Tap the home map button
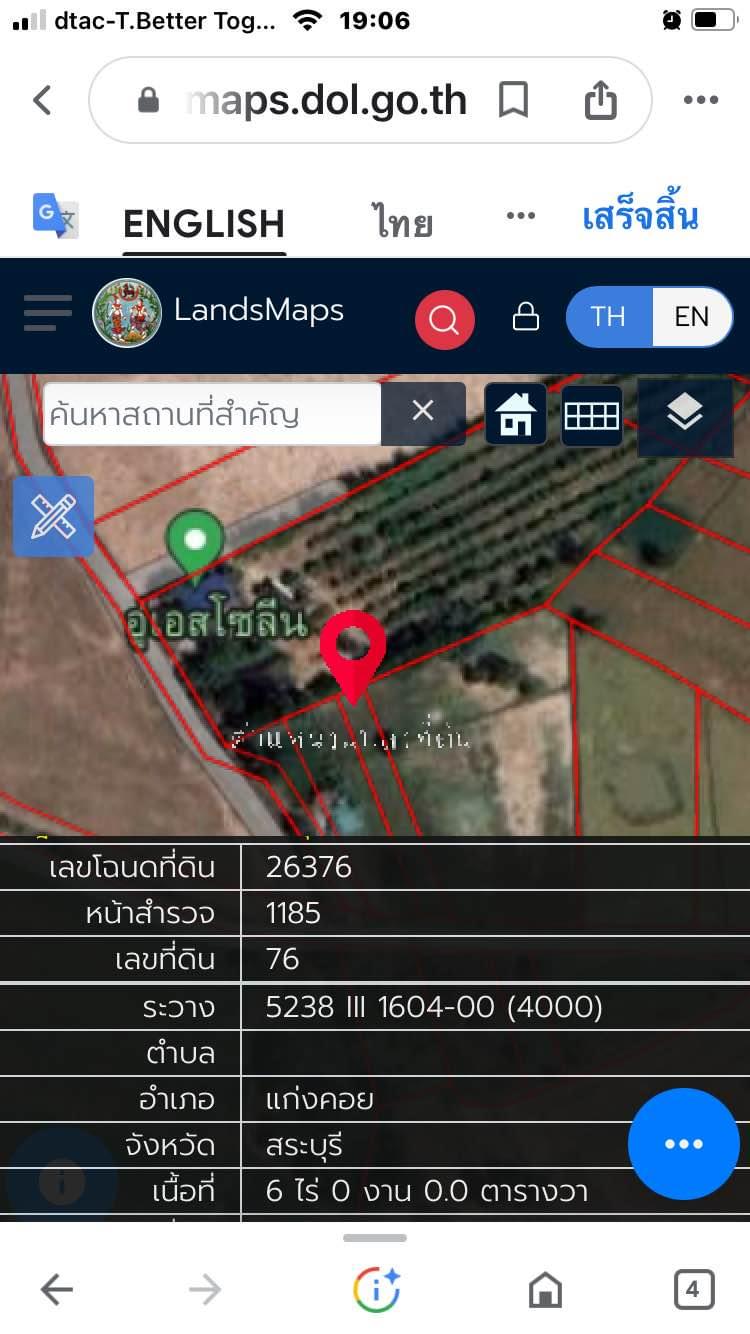The image size is (750, 1334). [516, 414]
